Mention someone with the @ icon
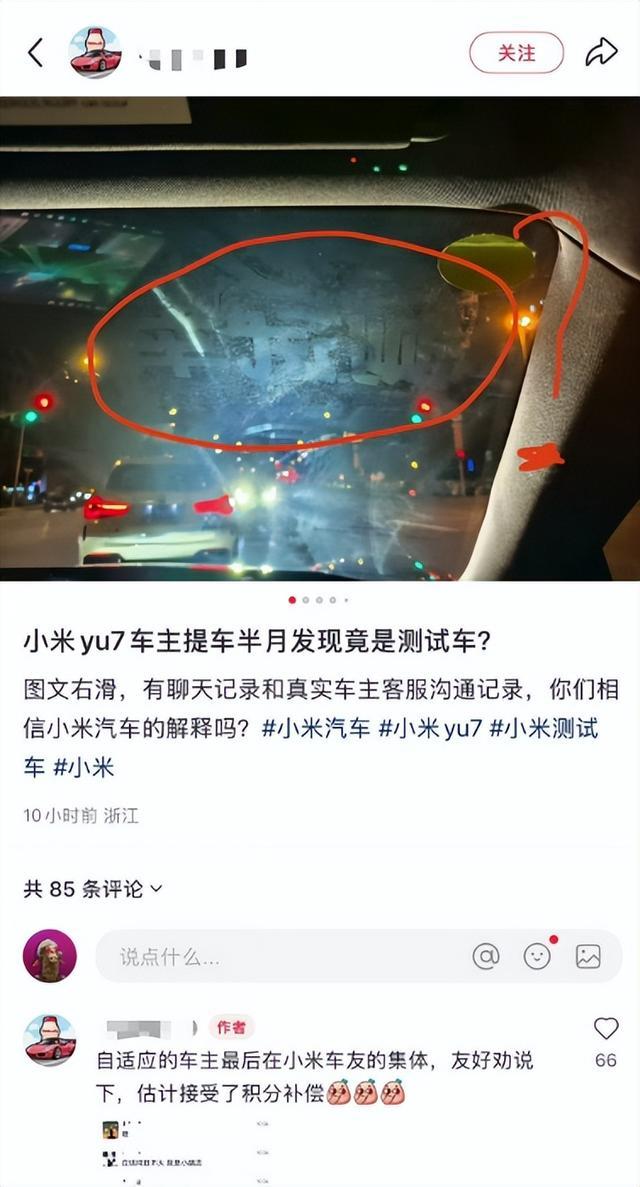 pos(486,957)
